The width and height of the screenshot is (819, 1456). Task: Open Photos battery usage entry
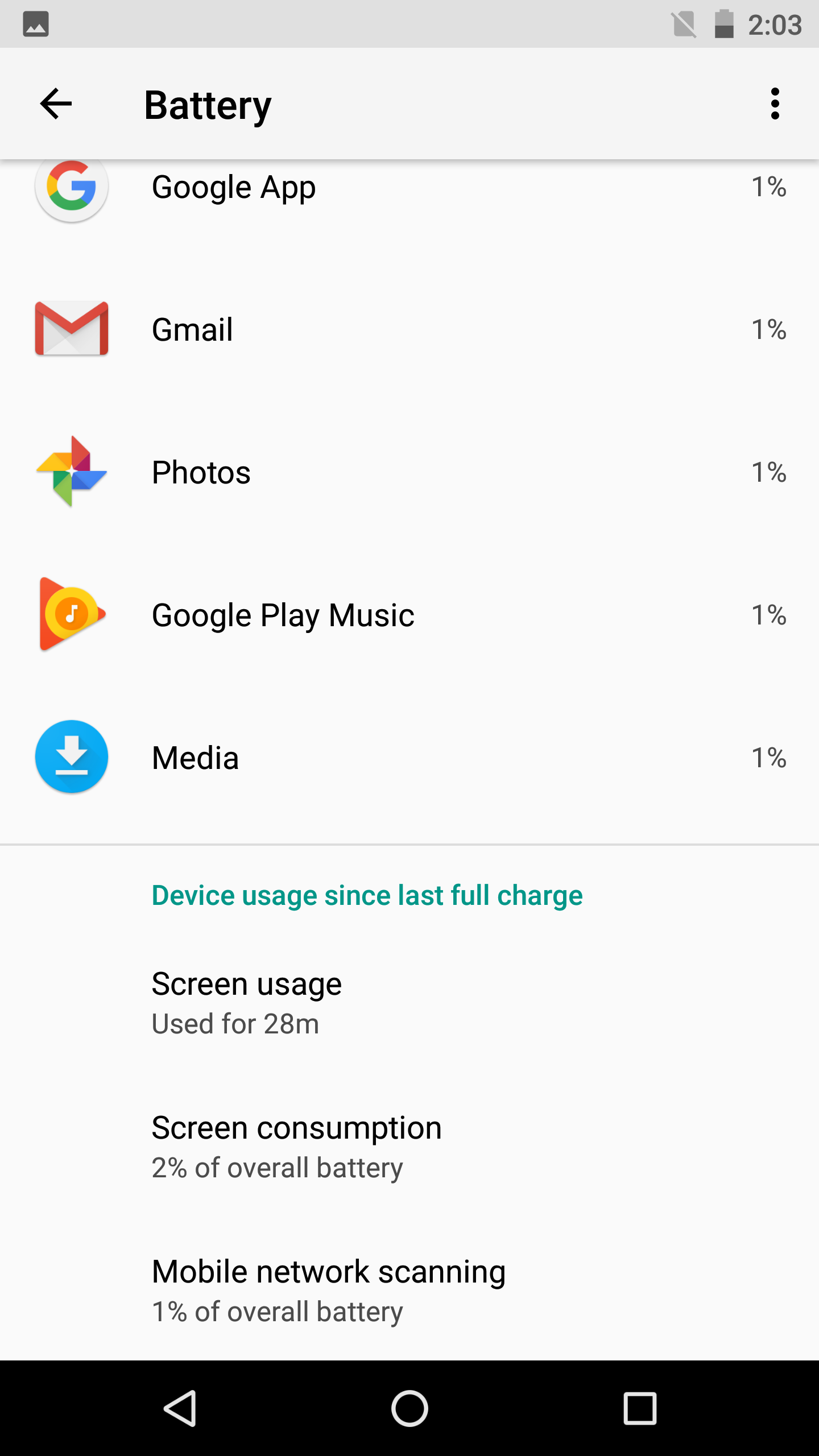point(409,472)
